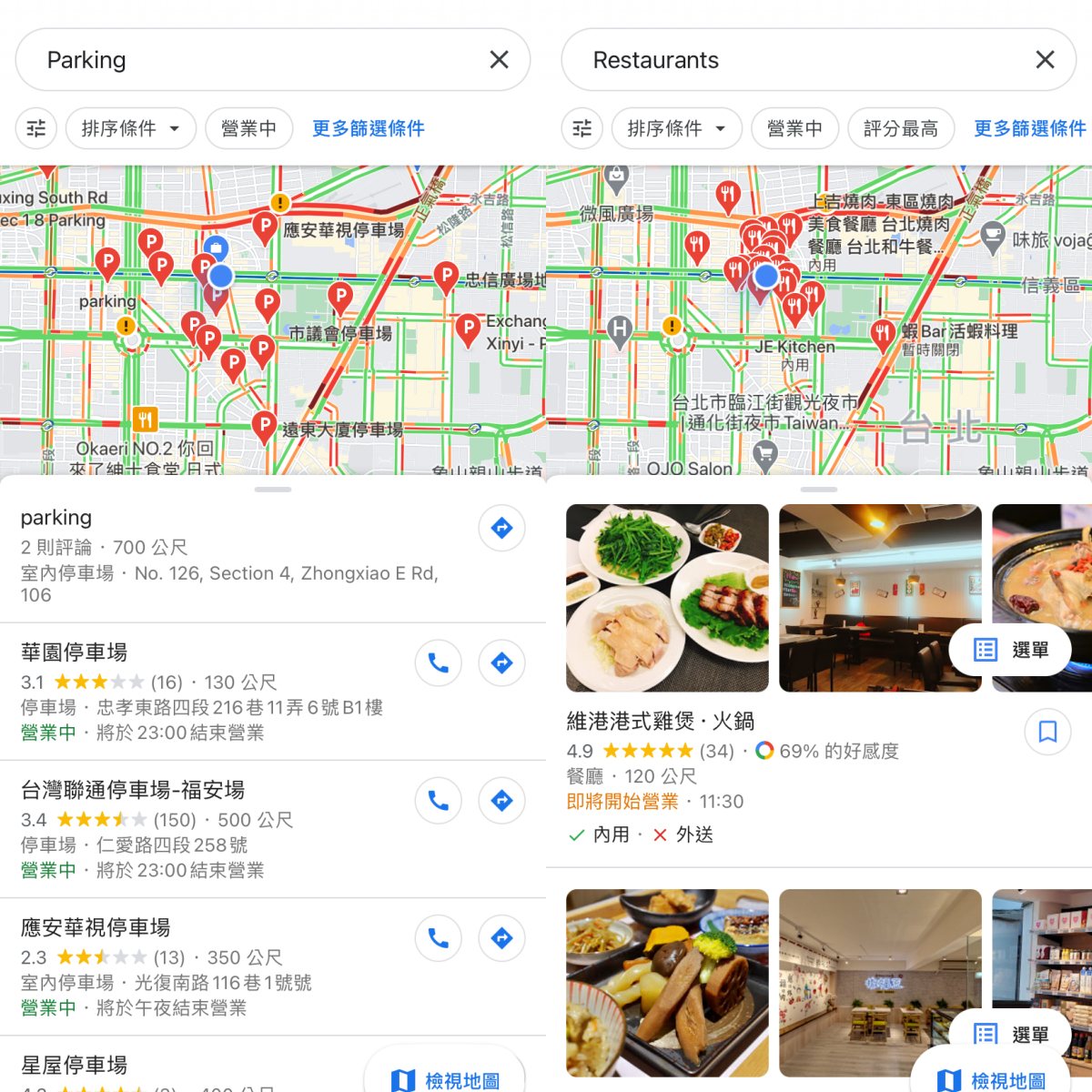Screen dimensions: 1092x1092
Task: Bookmark 維港港式雞煲·火鍋 restaurant
Action: click(1047, 732)
